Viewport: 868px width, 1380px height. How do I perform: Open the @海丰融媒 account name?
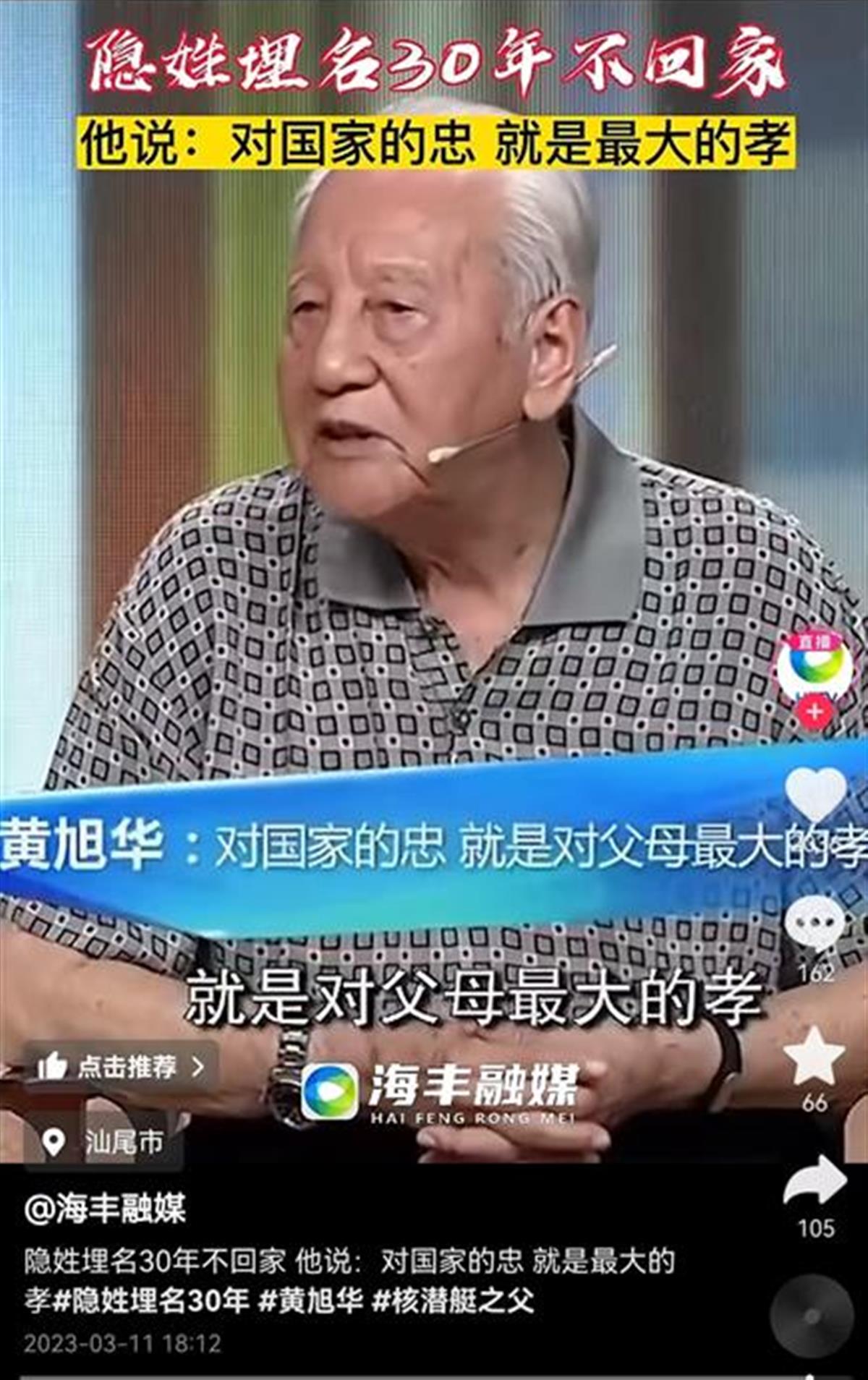point(105,1209)
